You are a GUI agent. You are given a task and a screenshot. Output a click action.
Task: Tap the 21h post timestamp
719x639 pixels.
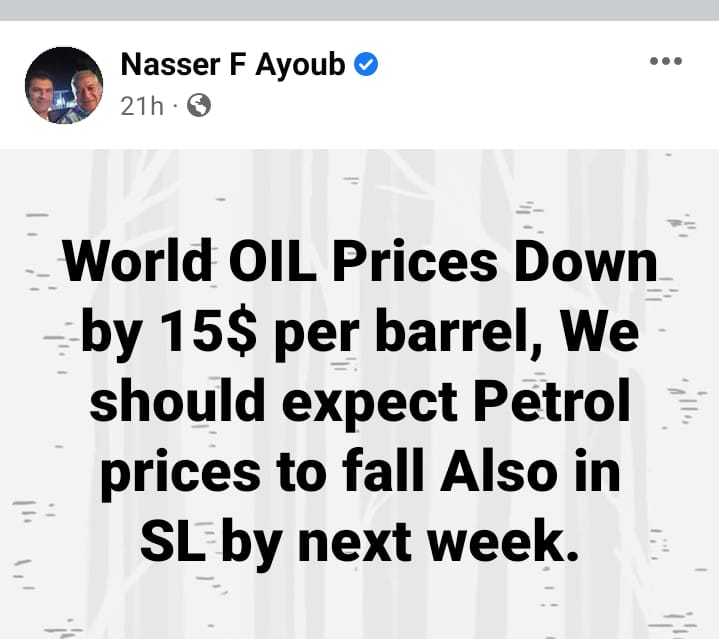point(141,105)
